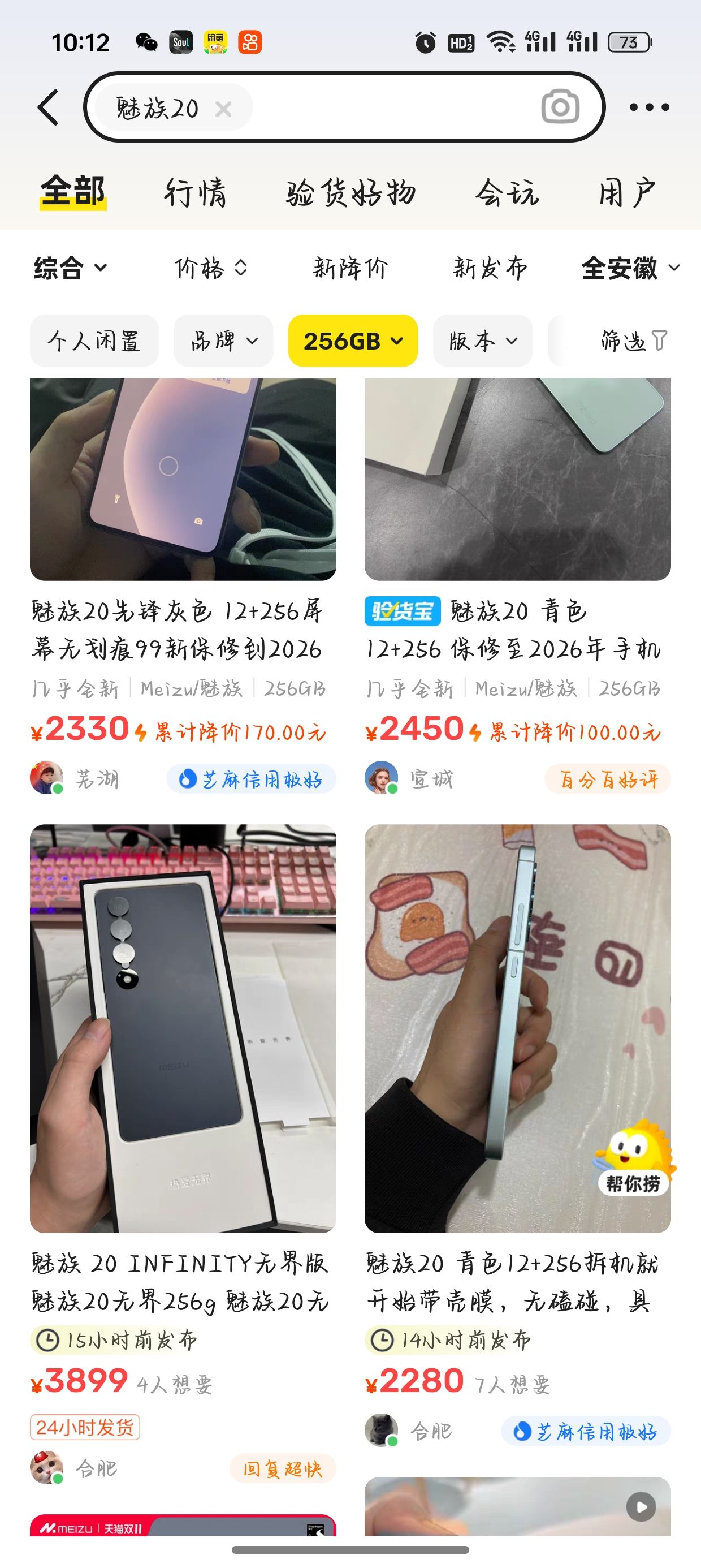Clear the 魅族20 search term
This screenshot has width=701, height=1568.
tap(223, 109)
